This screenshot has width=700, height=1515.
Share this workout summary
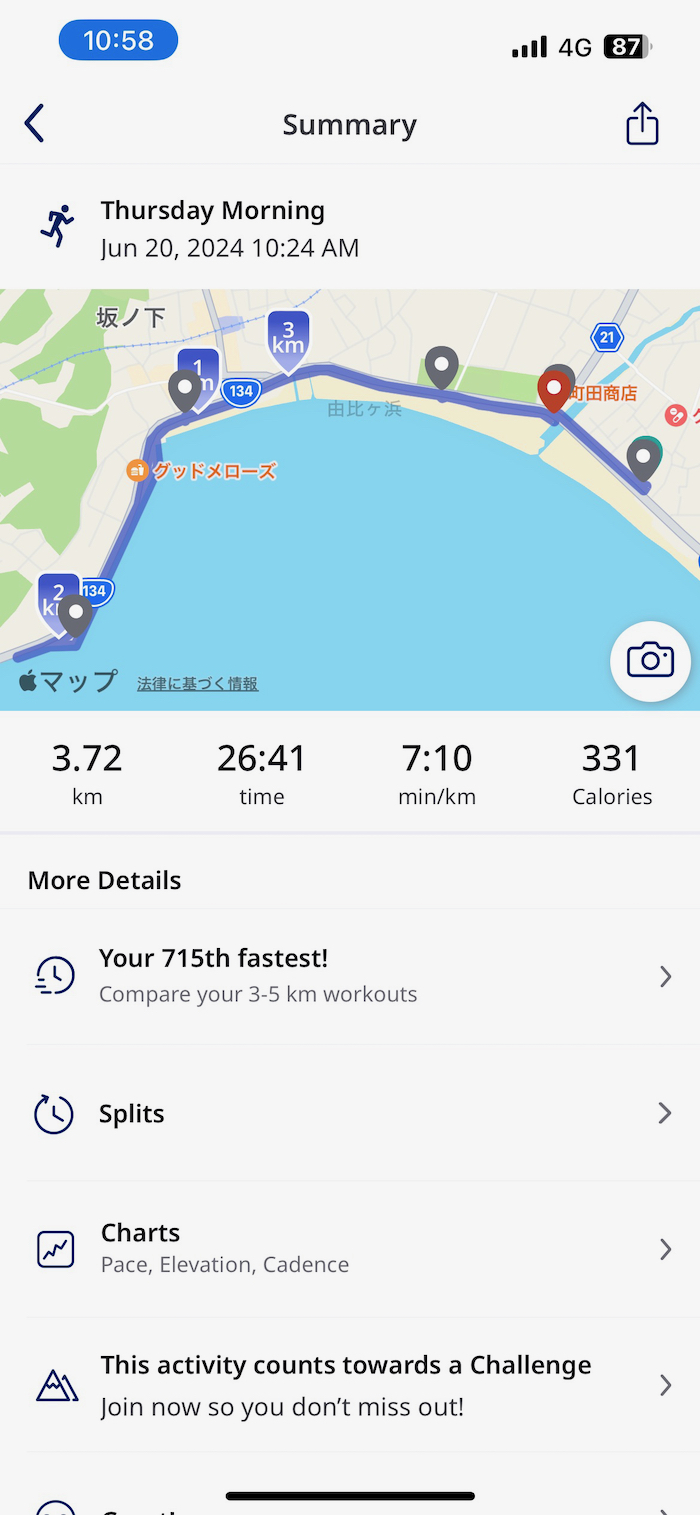tap(642, 124)
